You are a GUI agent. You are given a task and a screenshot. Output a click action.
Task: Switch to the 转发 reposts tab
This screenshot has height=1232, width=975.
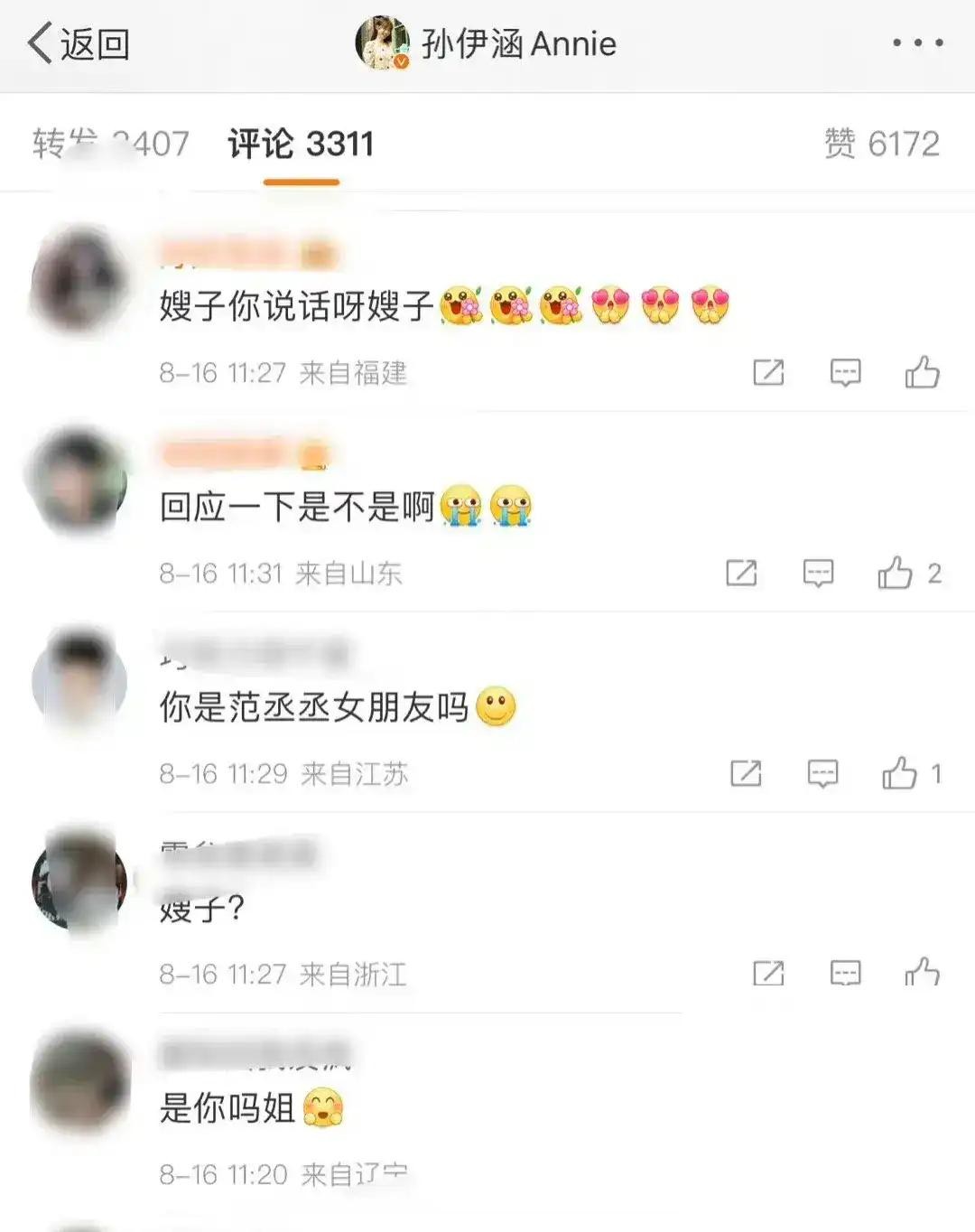(110, 144)
